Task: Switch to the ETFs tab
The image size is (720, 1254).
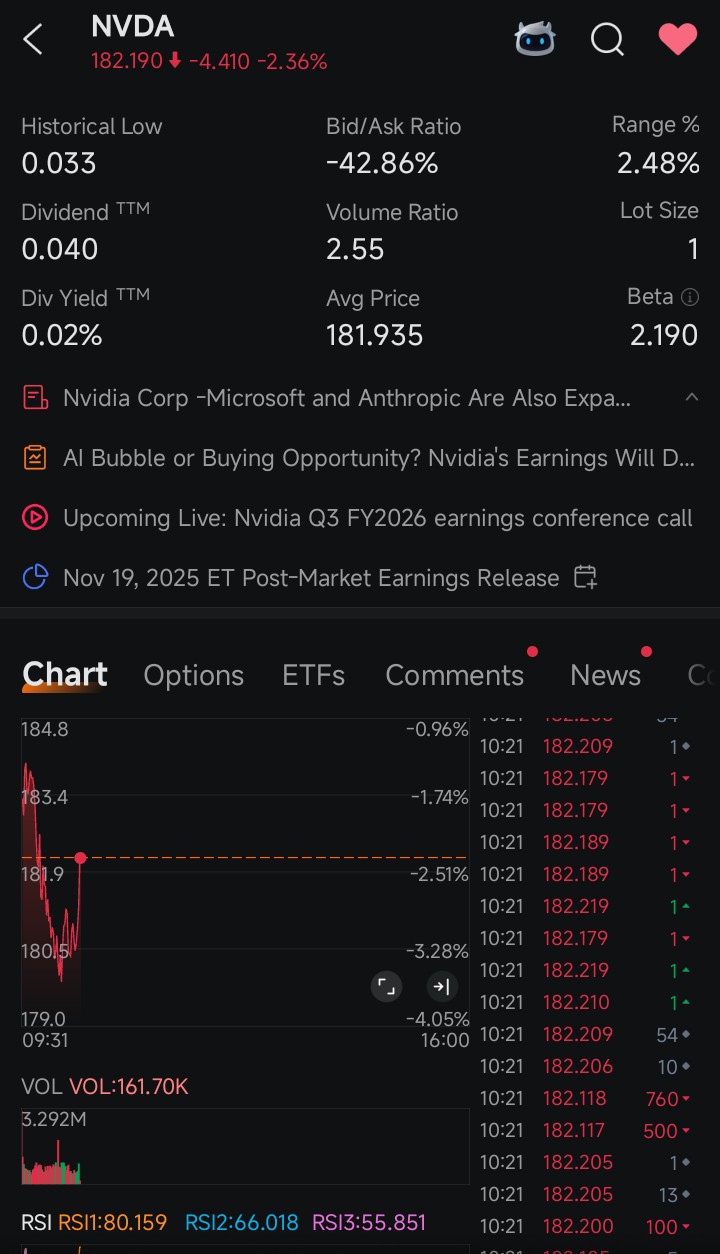Action: point(313,676)
